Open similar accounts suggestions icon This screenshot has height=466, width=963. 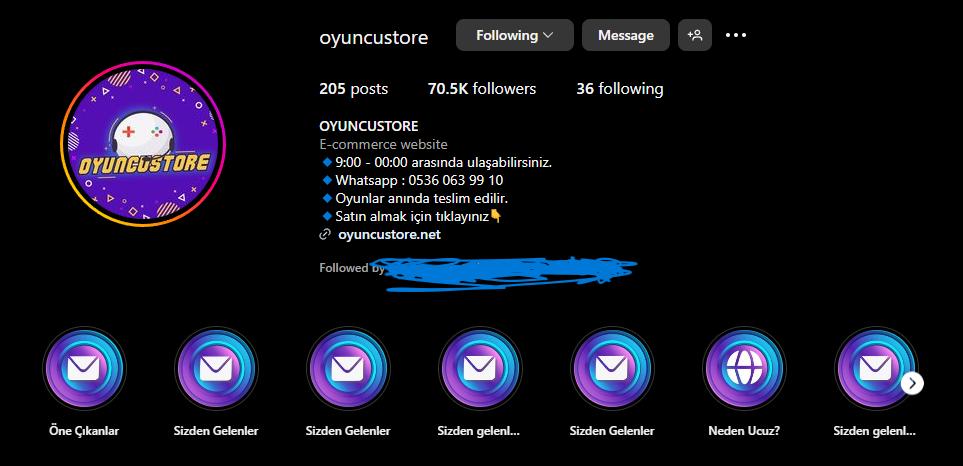[x=695, y=35]
